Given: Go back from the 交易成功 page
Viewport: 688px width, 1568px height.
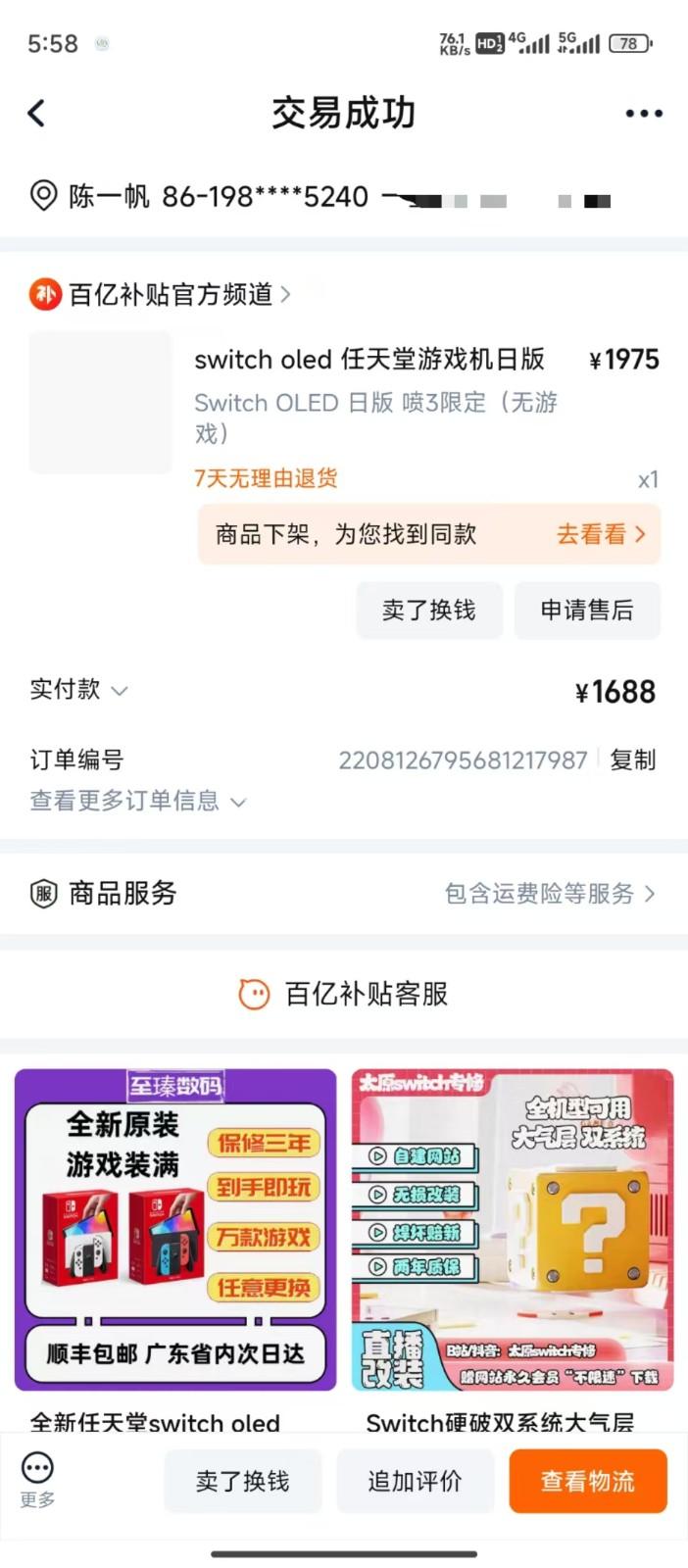Looking at the screenshot, I should point(37,114).
